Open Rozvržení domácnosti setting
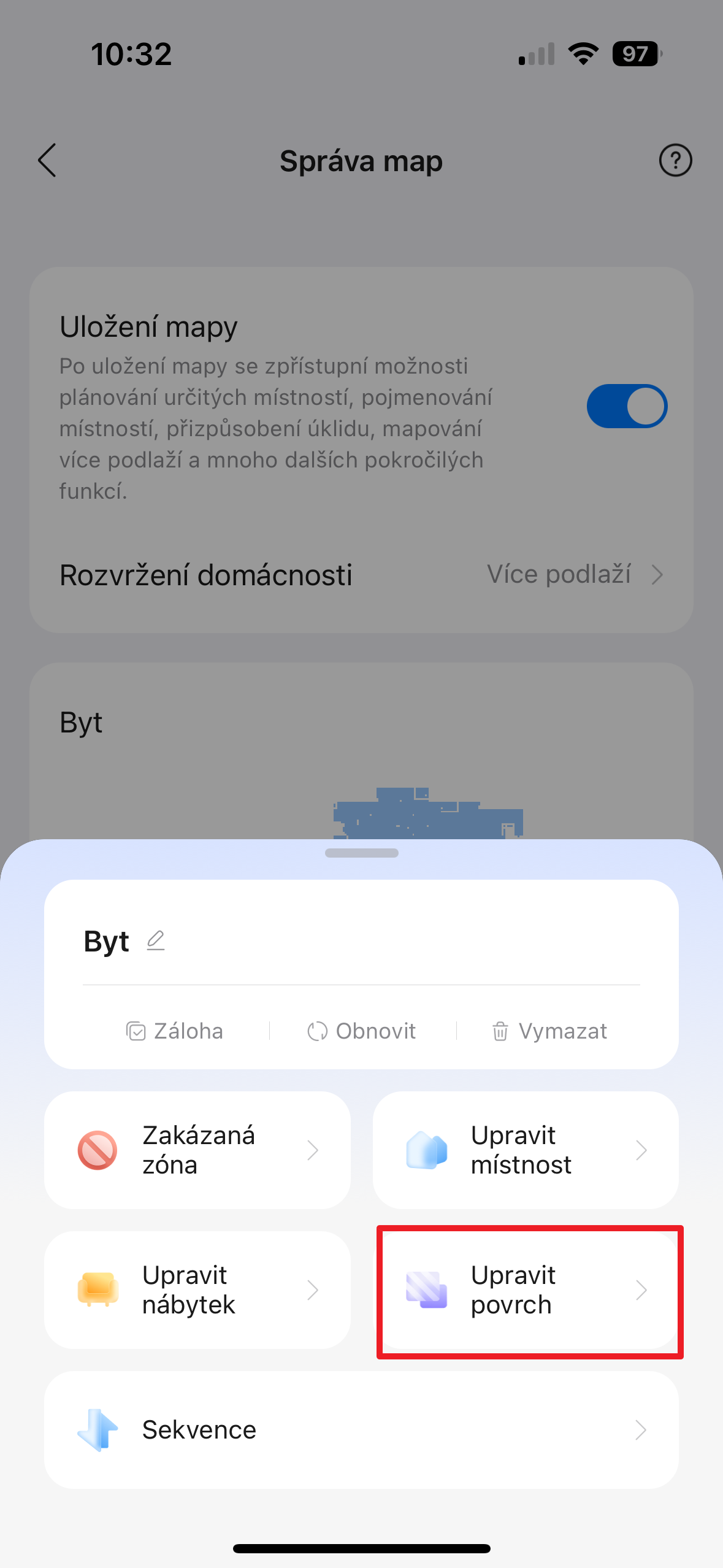The width and height of the screenshot is (723, 1568). [x=361, y=575]
